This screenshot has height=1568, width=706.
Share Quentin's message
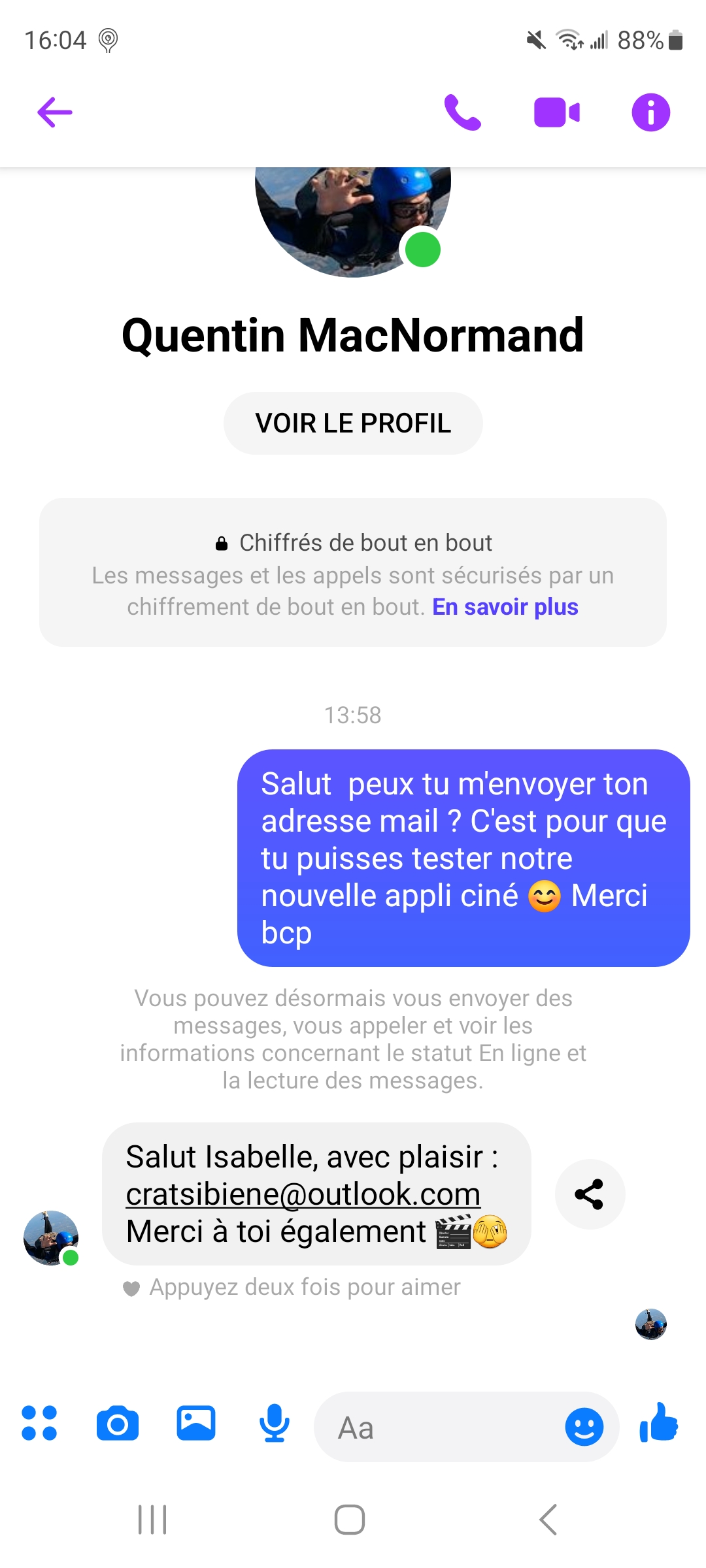(x=590, y=1194)
